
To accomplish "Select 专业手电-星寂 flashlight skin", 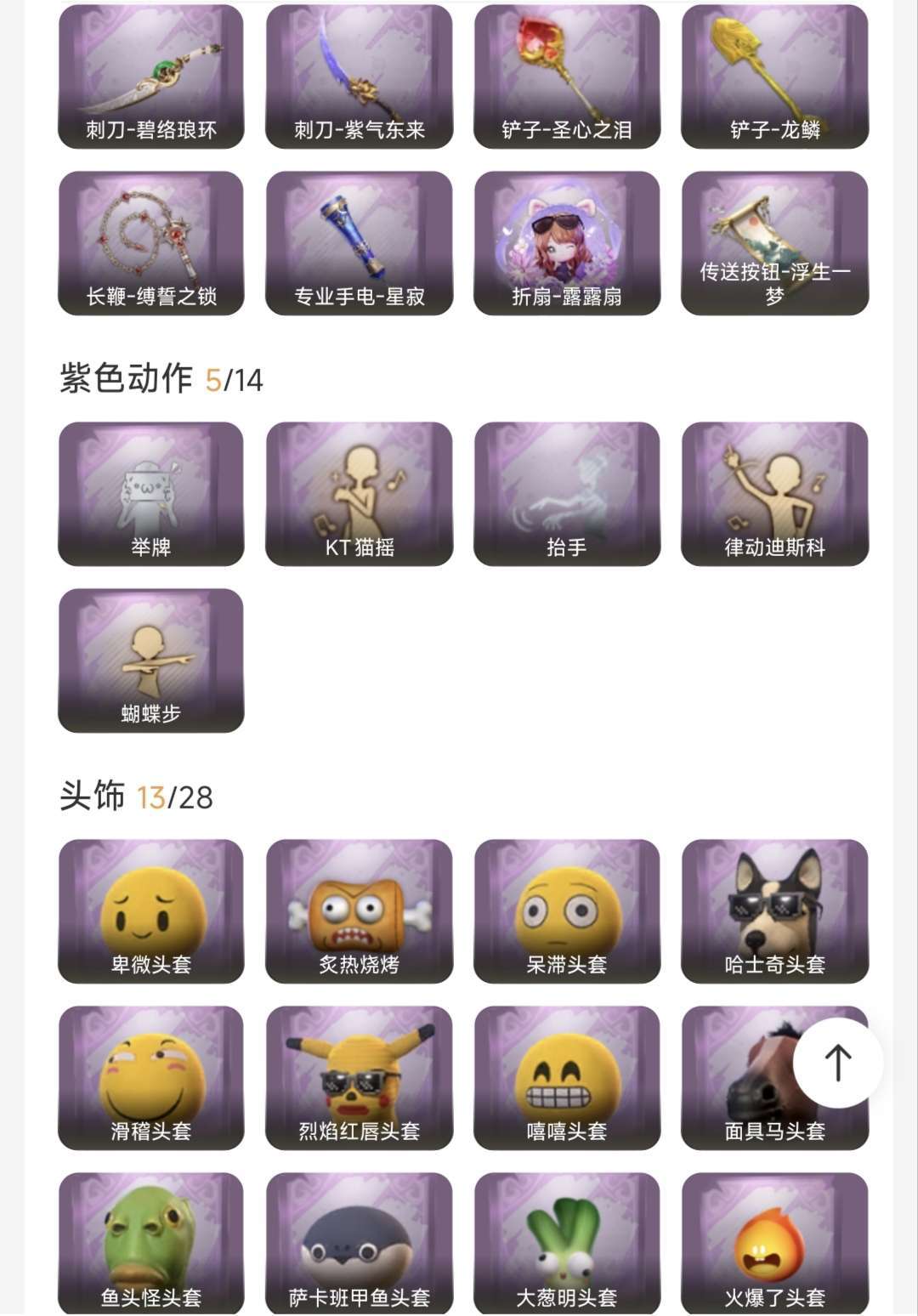I will click(359, 243).
